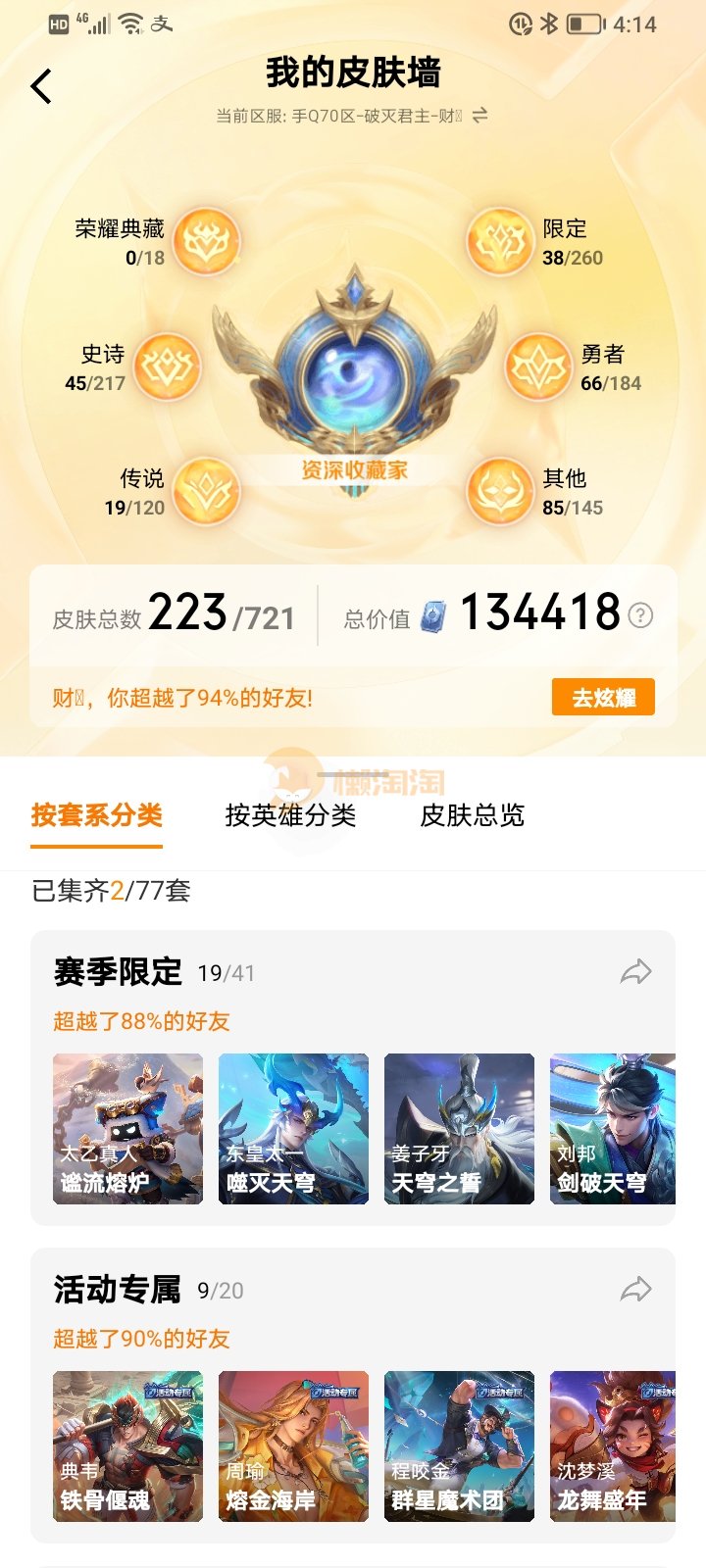The image size is (706, 1568).
Task: View the 勇者 skin category
Action: [x=537, y=367]
